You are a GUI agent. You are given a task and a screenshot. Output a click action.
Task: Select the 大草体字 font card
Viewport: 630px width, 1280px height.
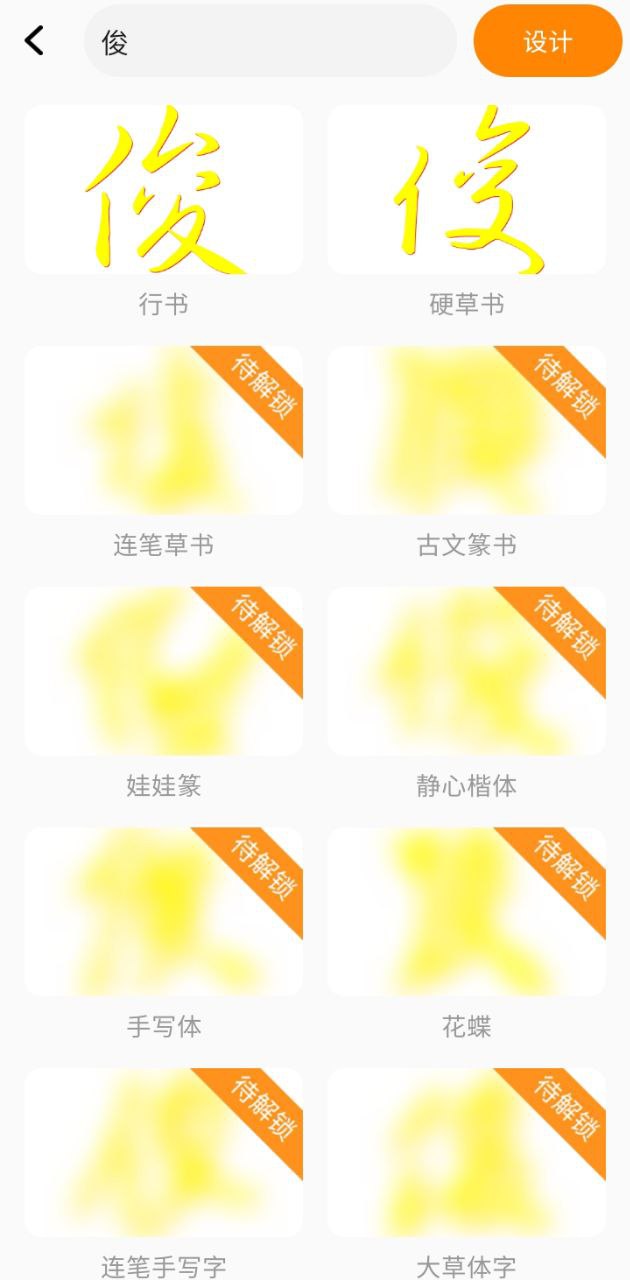click(466, 1152)
